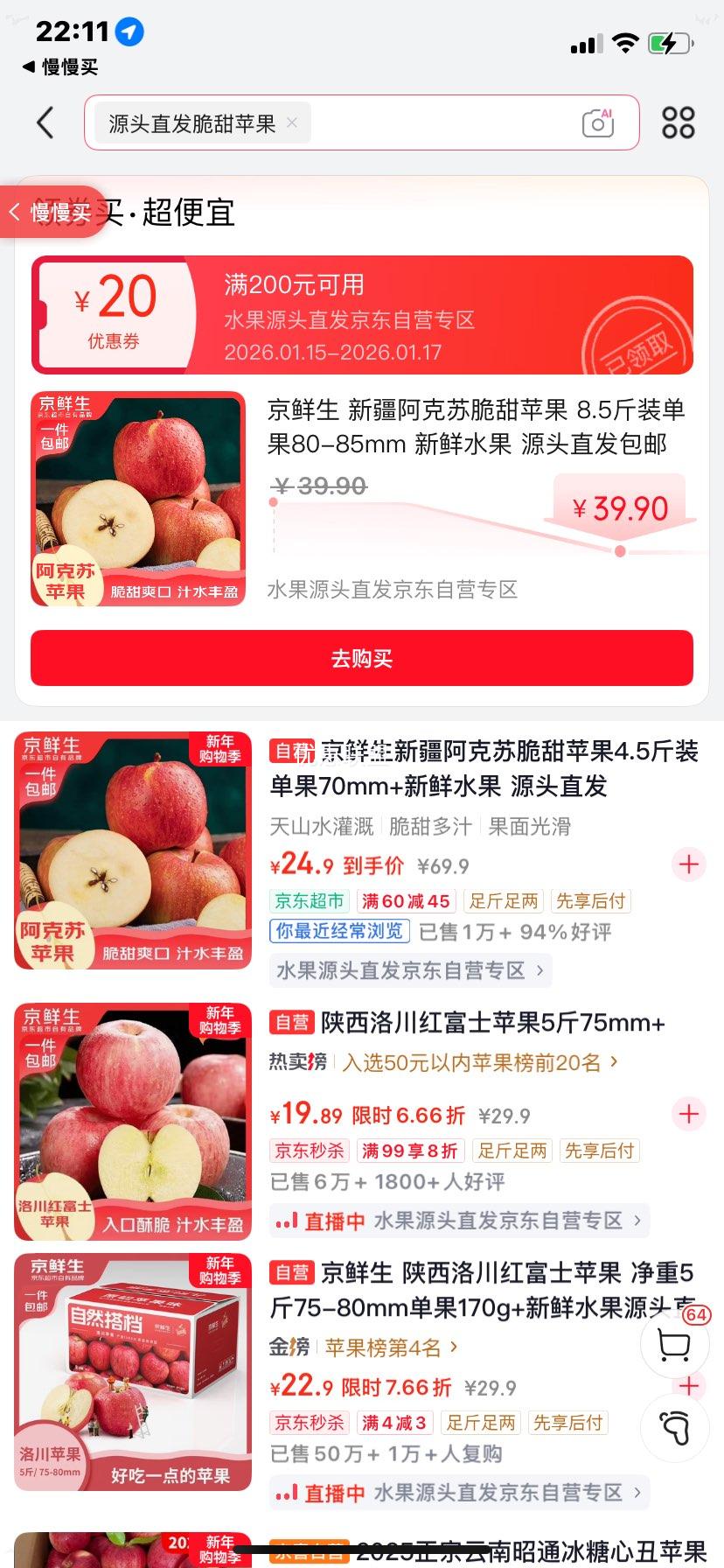Return to 慢慢买 app from status bar

pos(59,67)
